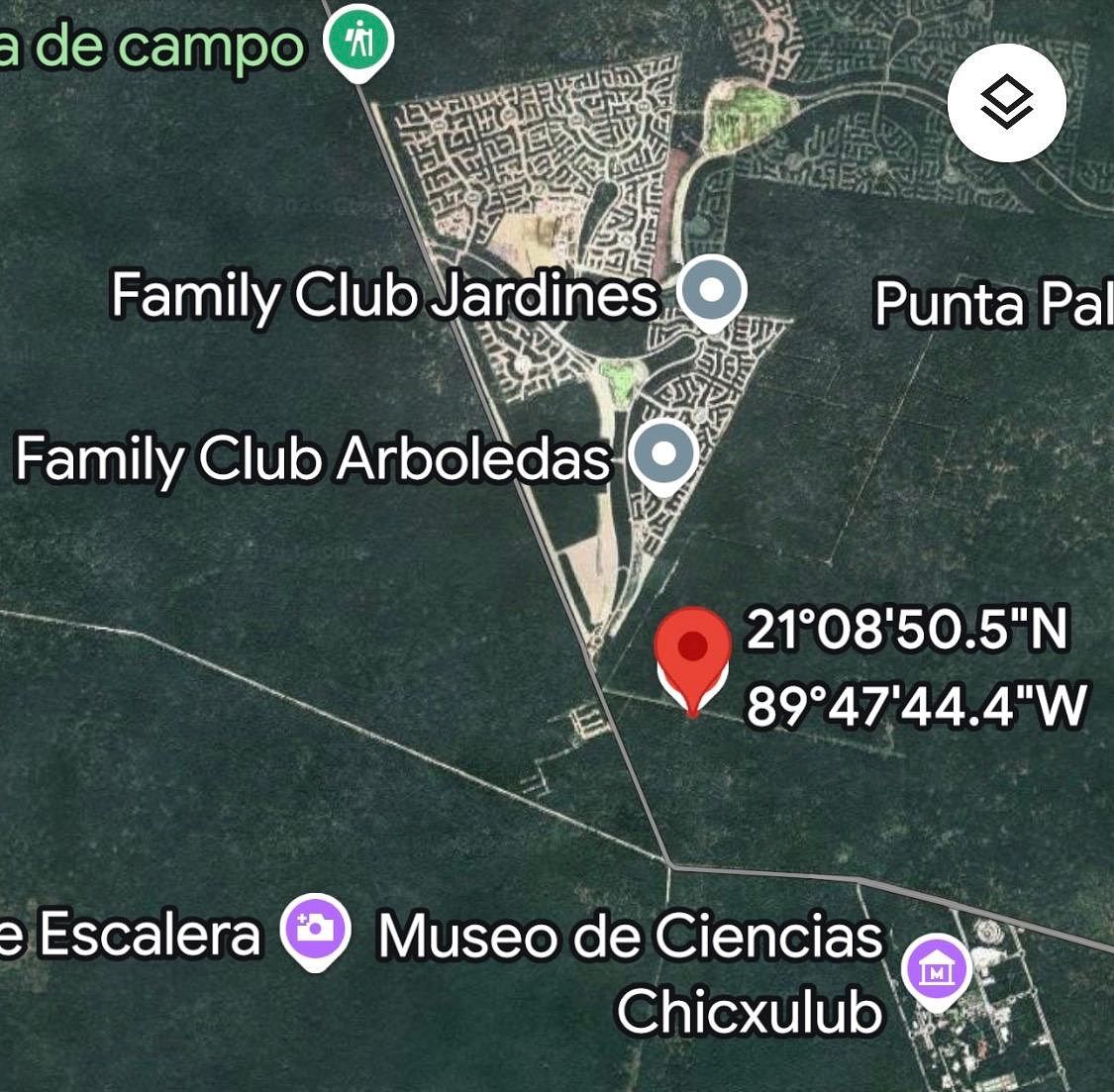1114x1092 pixels.
Task: Open the green hiking area marker
Action: point(360,43)
